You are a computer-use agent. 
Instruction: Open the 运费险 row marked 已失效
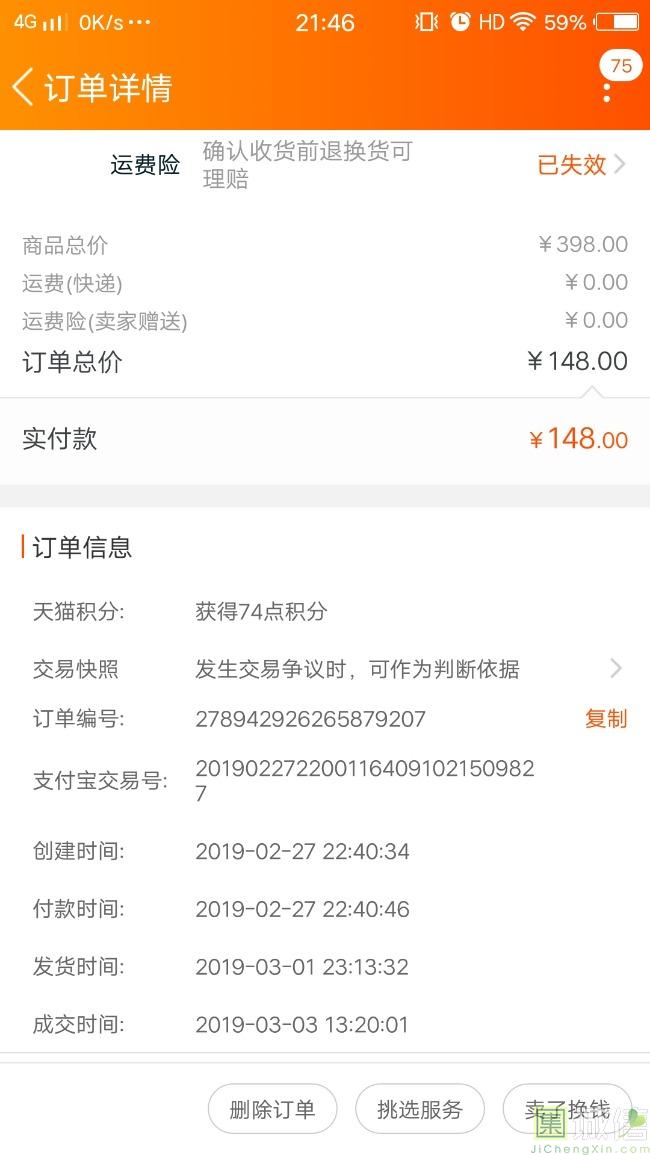tap(581, 165)
